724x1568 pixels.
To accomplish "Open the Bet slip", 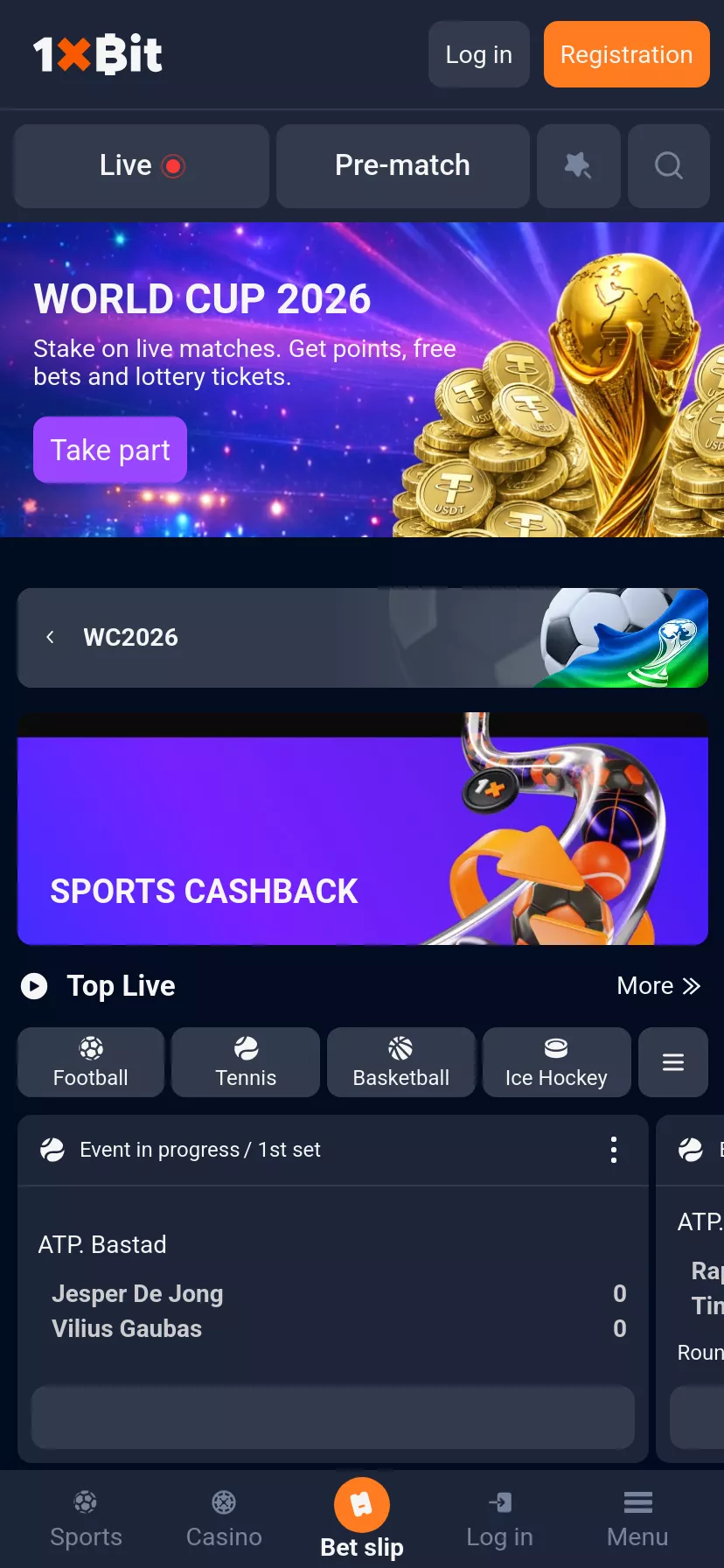I will [362, 1519].
